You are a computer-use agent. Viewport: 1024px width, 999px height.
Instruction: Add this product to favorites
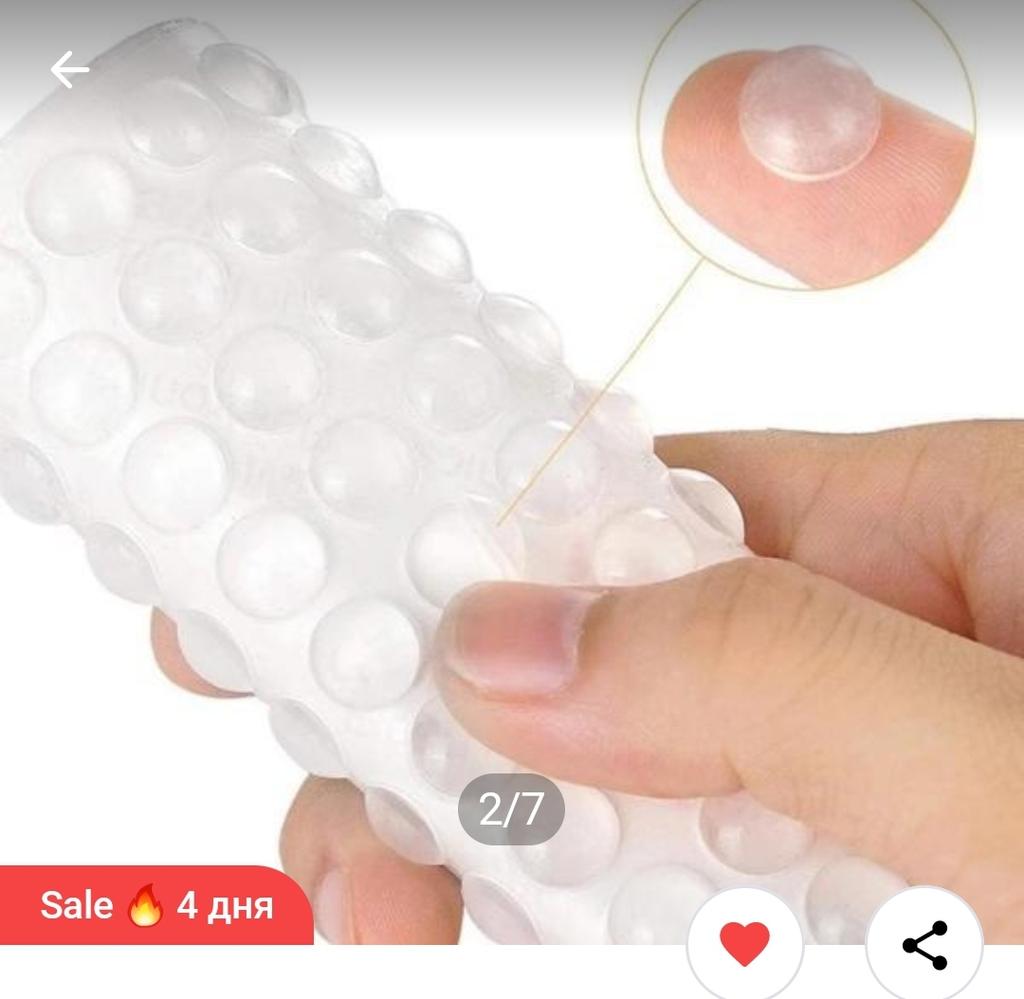coord(745,942)
